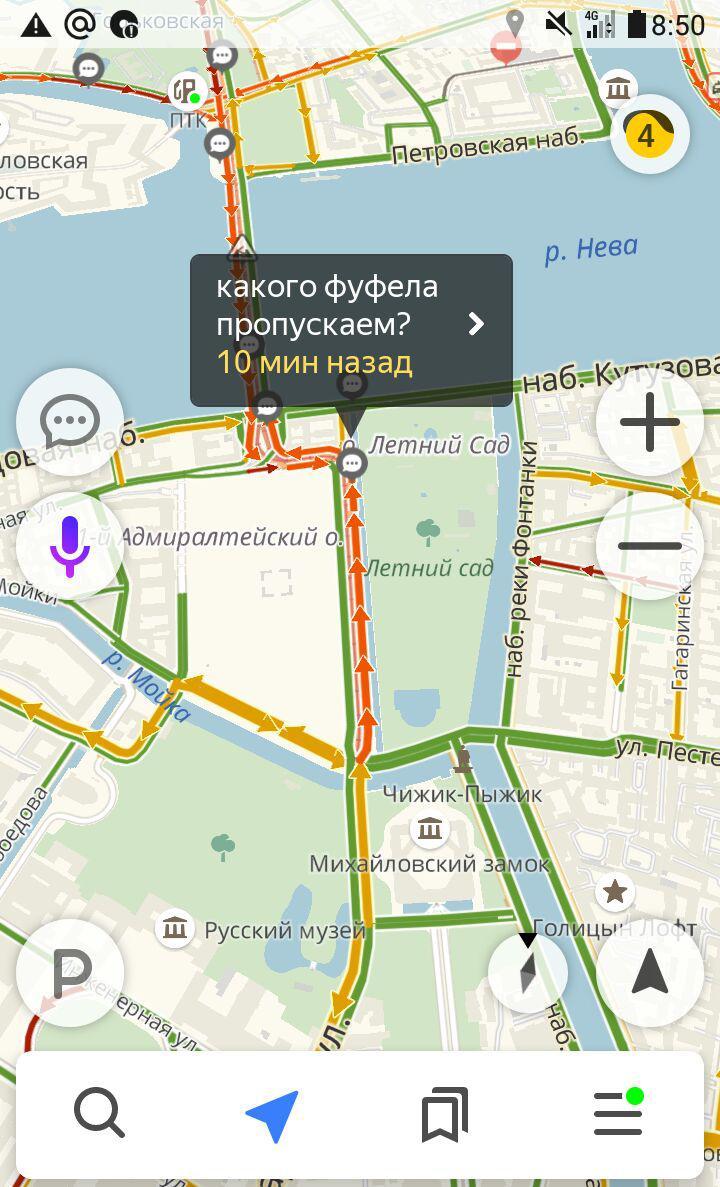Tap the Голицын Лофт star marker
The height and width of the screenshot is (1187, 720).
(x=615, y=891)
